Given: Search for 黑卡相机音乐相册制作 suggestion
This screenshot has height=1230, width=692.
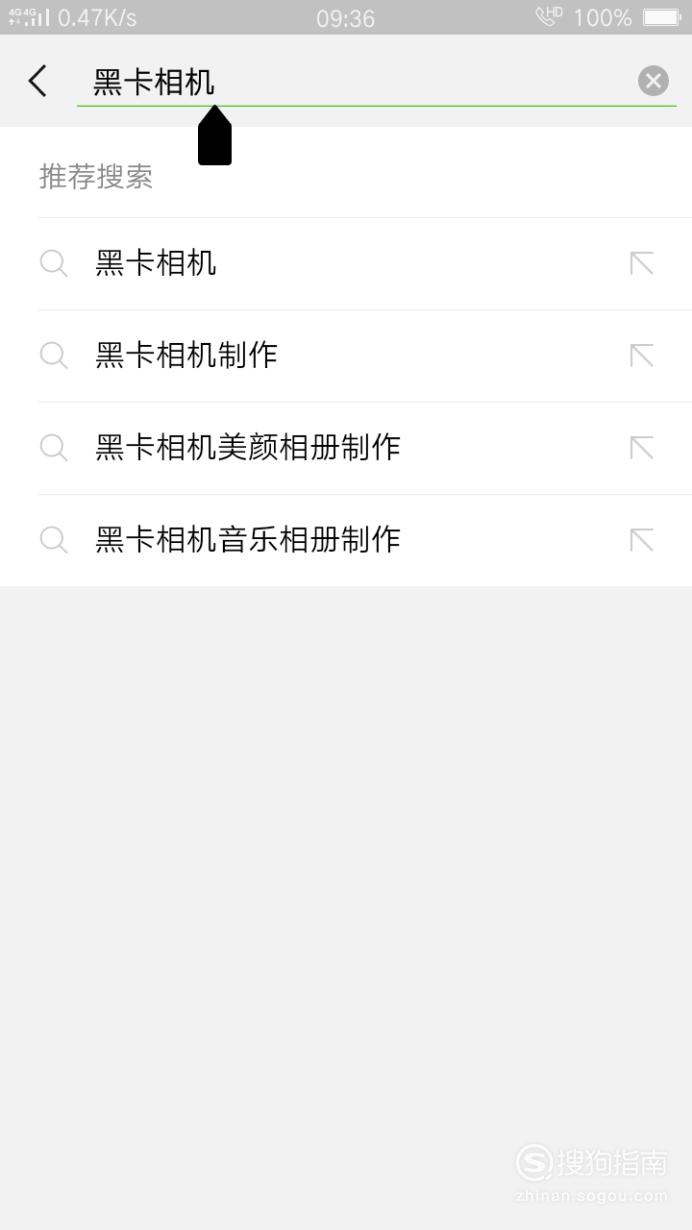Looking at the screenshot, I should (x=346, y=540).
